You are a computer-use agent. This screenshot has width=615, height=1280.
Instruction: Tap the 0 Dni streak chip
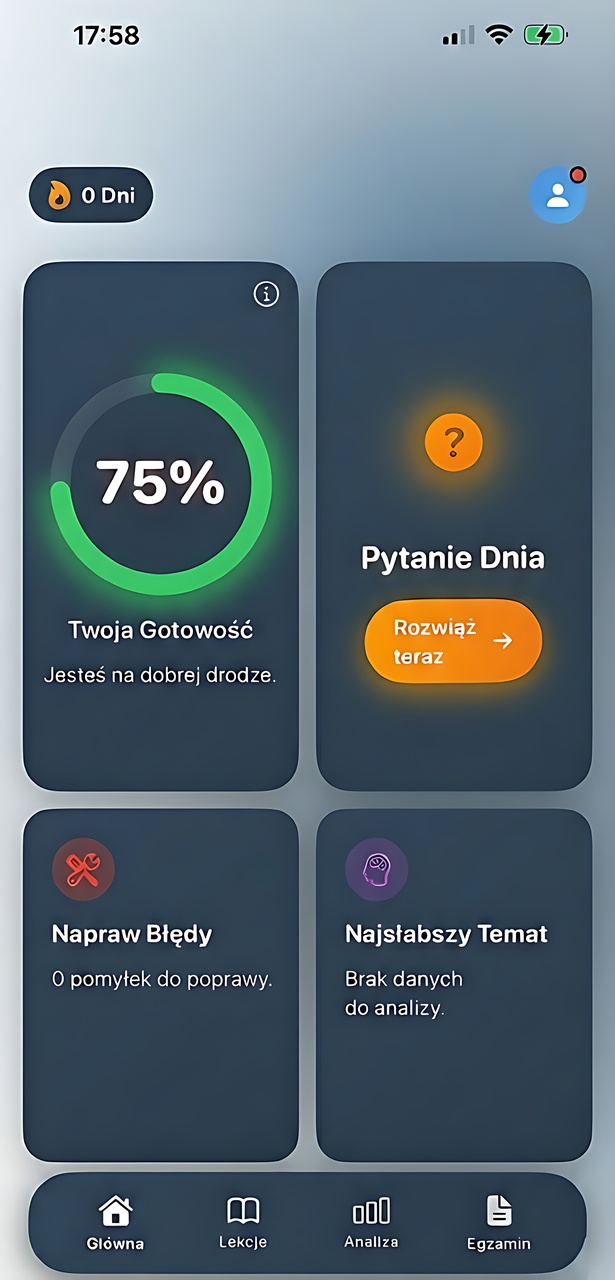pyautogui.click(x=91, y=195)
